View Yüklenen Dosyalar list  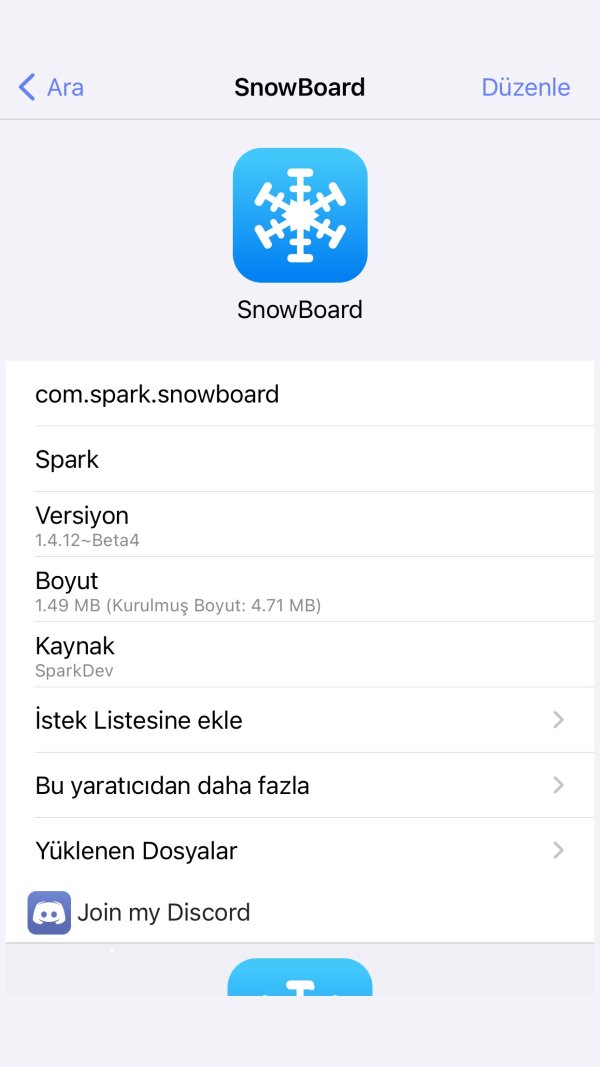[300, 851]
